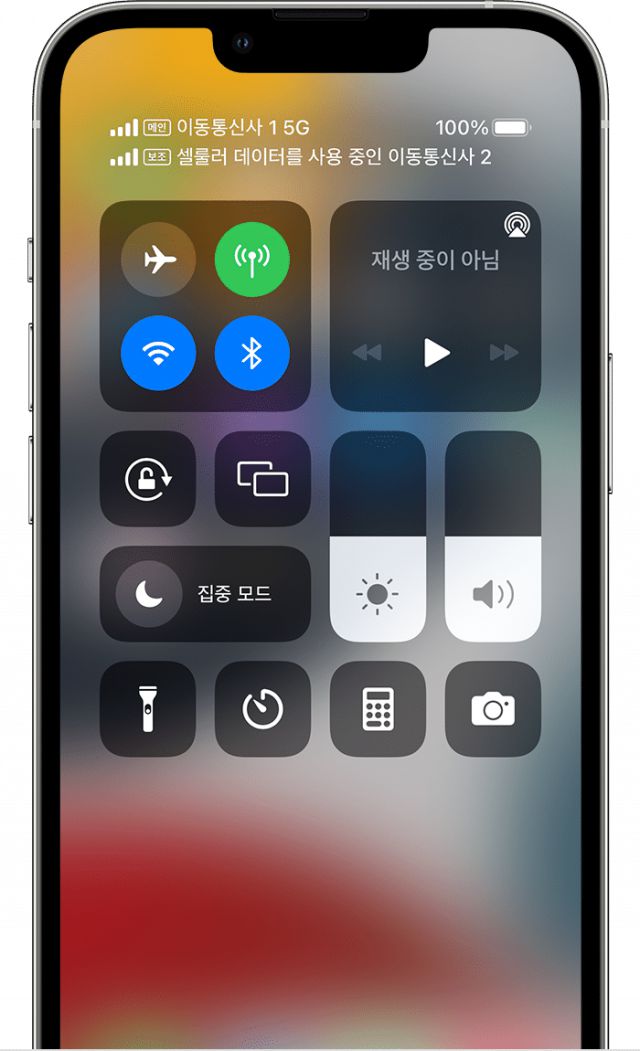The width and height of the screenshot is (640, 1051).
Task: Open AirPlay output options
Action: (x=517, y=225)
